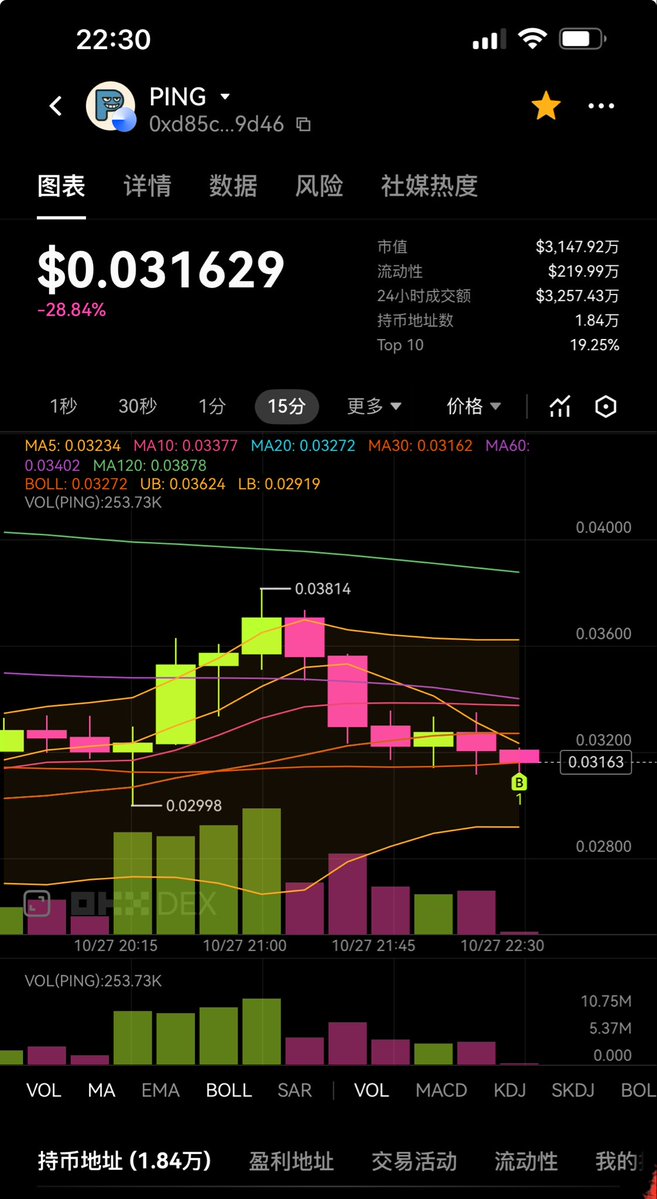
Task: Switch to the 详情 tab
Action: (x=147, y=186)
